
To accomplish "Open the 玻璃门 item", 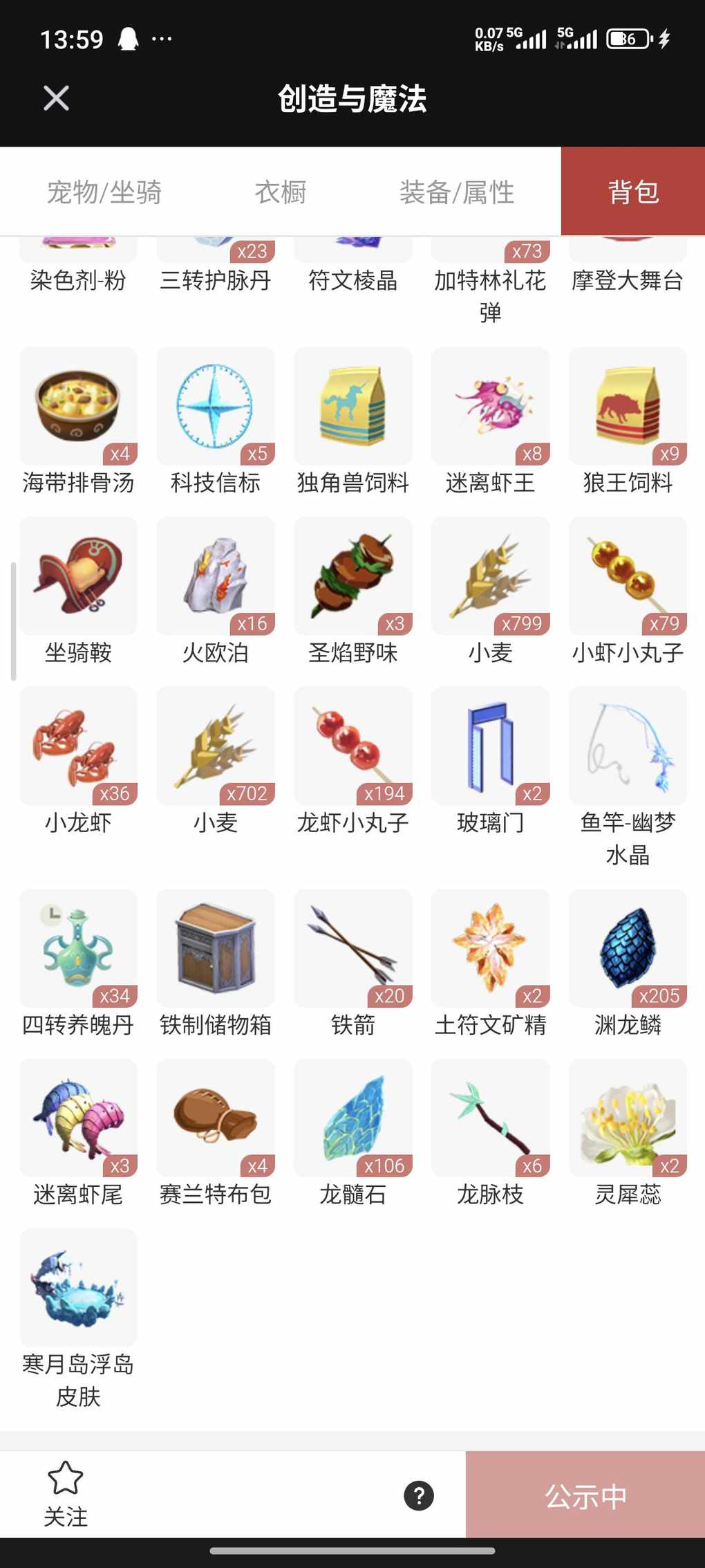I will pyautogui.click(x=490, y=746).
